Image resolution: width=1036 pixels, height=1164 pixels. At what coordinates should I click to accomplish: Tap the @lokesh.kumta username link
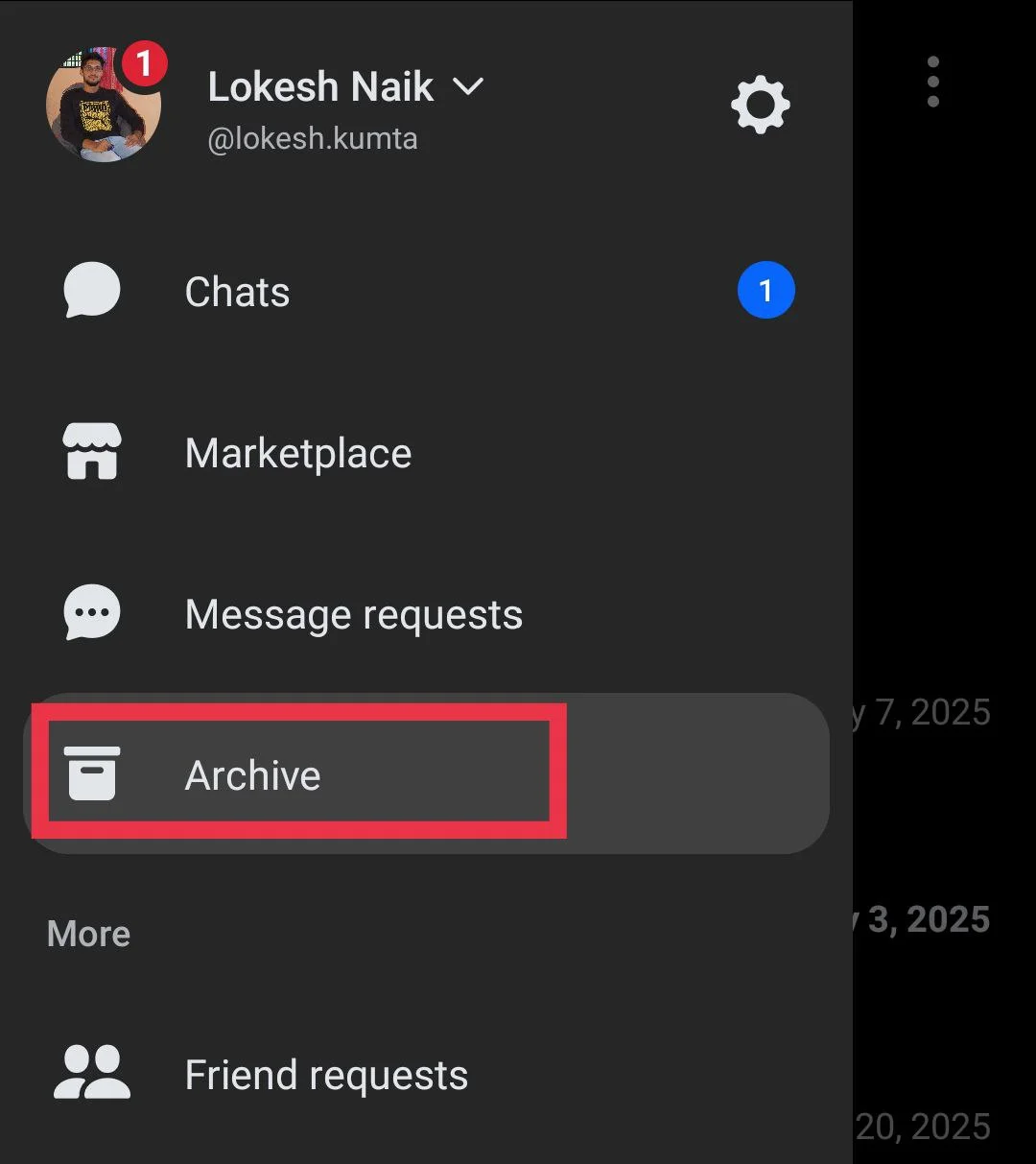tap(313, 138)
